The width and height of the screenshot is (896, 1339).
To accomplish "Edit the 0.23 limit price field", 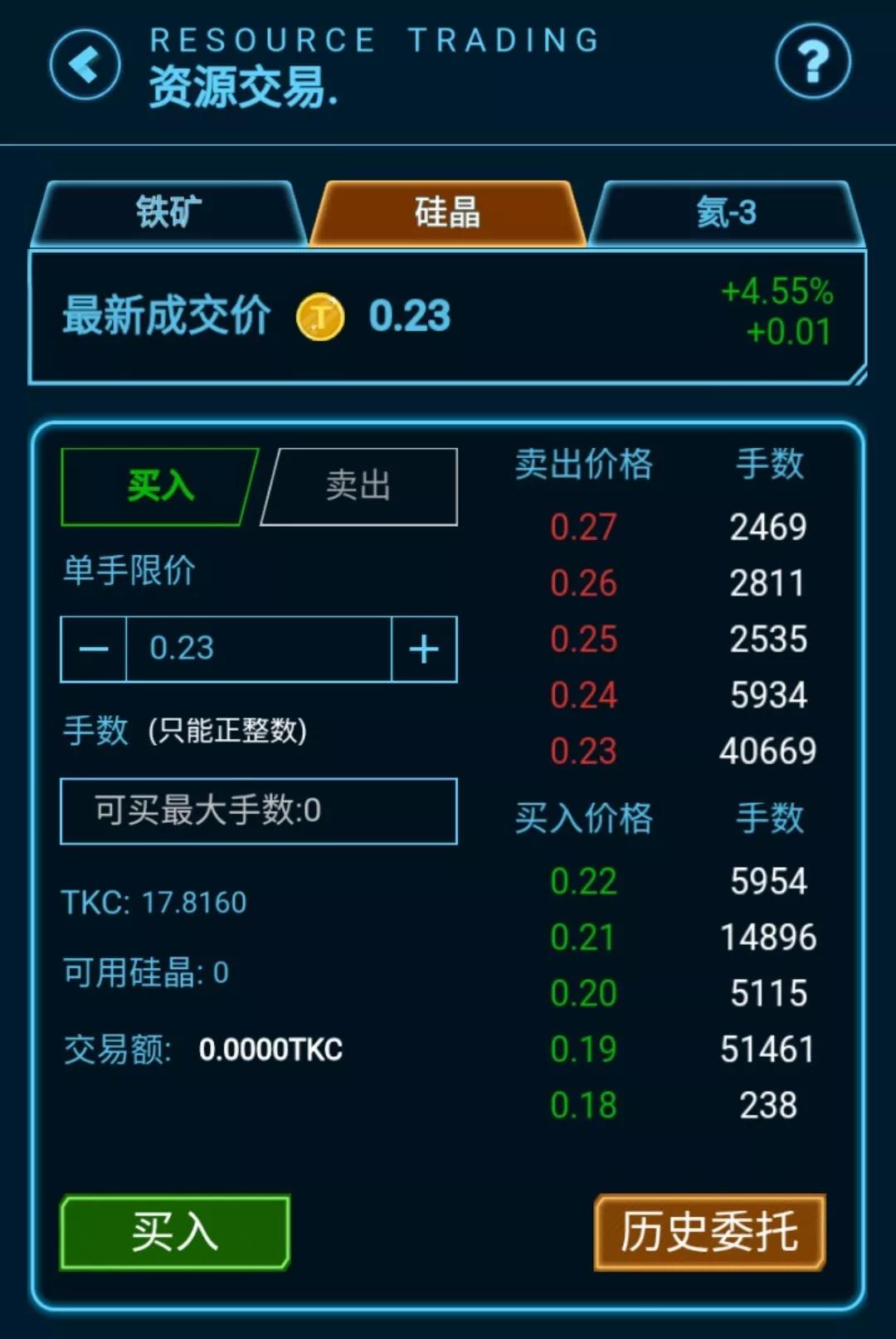I will [258, 649].
